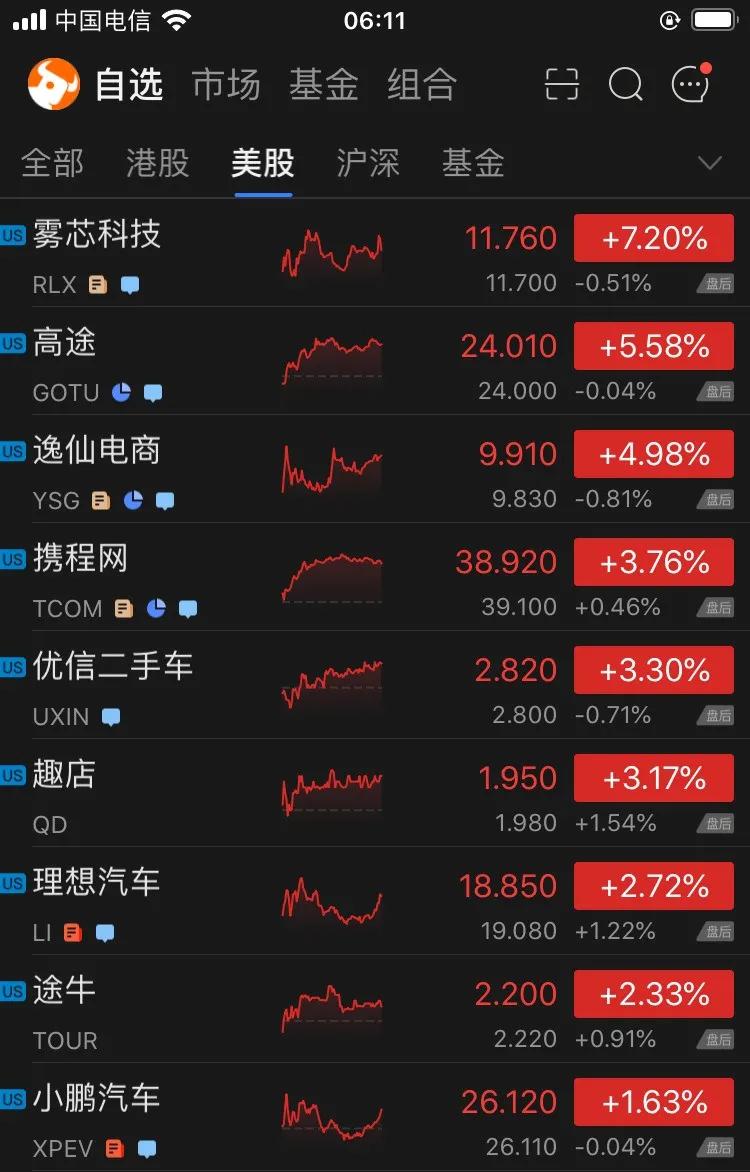Expand the watchlist group dropdown chevron
750x1172 pixels.
click(710, 163)
